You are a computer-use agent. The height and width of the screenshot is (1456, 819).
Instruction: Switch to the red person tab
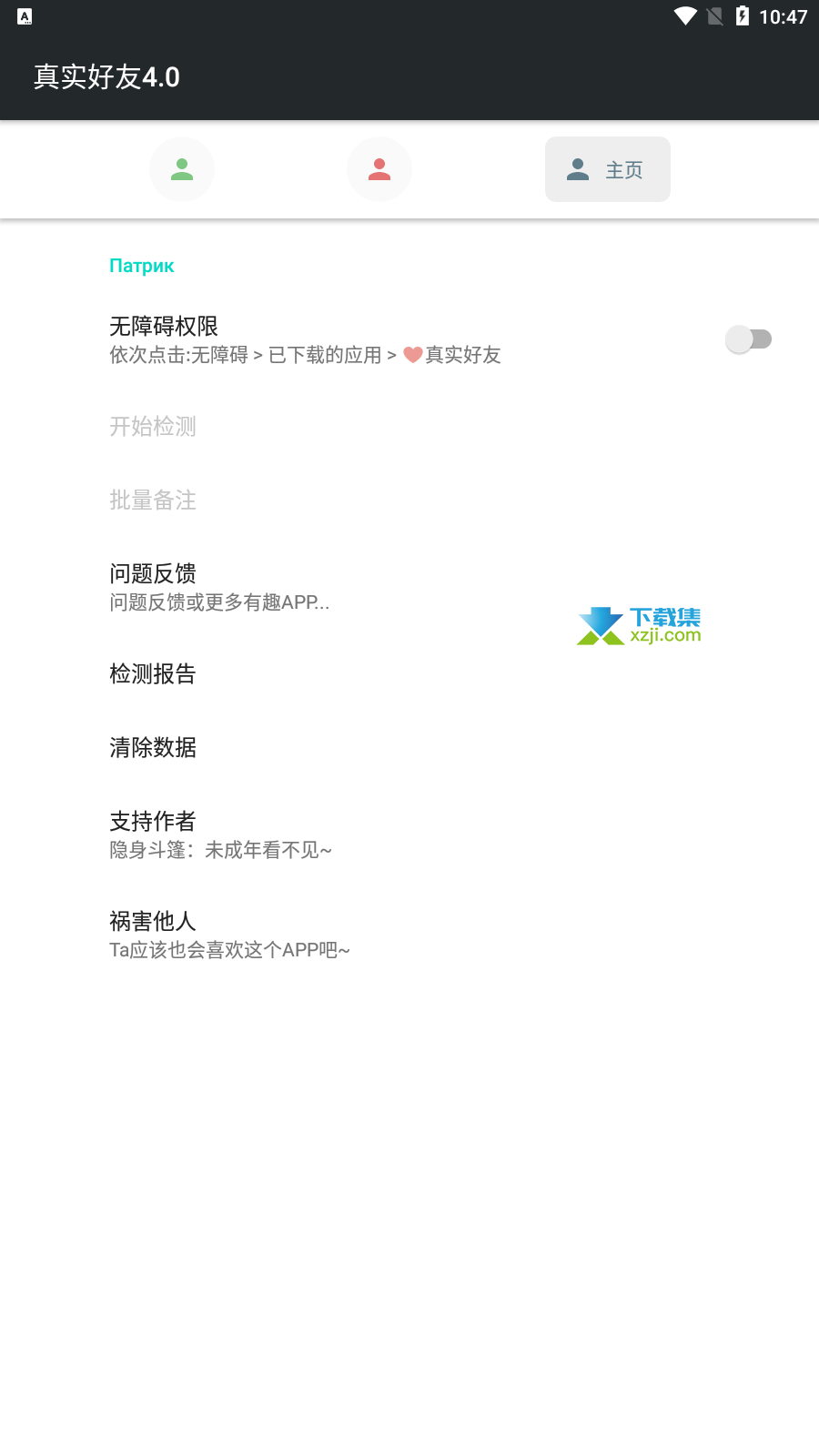coord(379,169)
